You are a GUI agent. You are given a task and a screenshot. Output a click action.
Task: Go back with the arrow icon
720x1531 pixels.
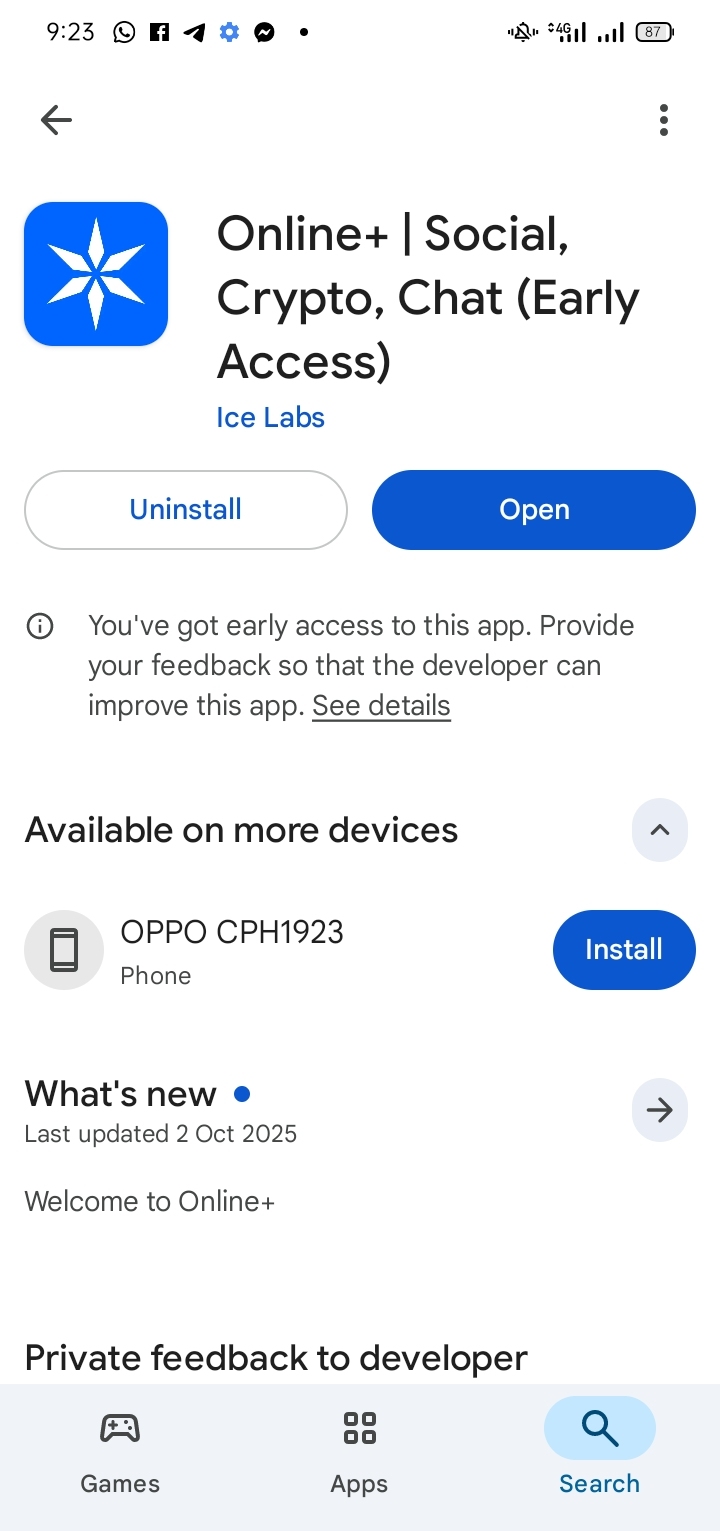(56, 121)
